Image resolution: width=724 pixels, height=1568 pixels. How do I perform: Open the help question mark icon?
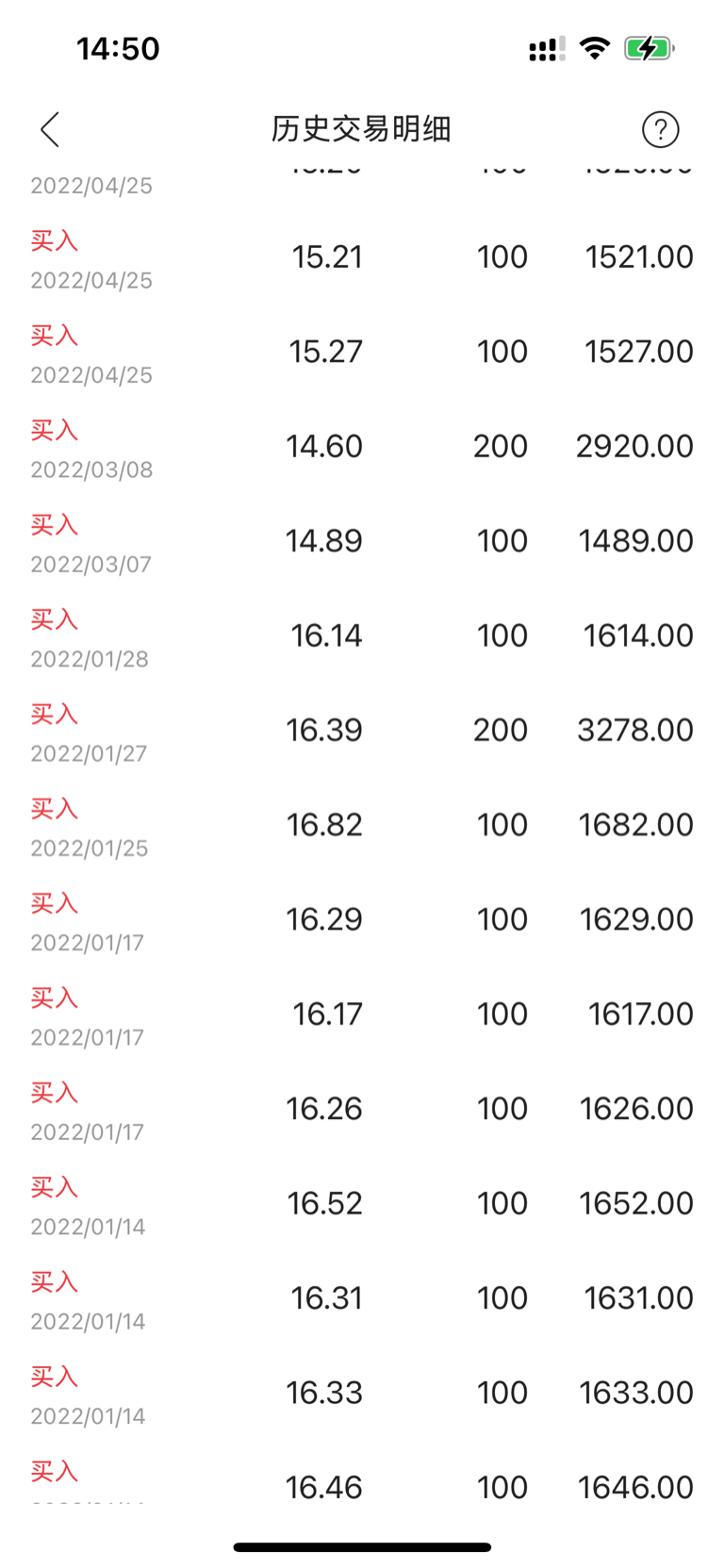660,129
